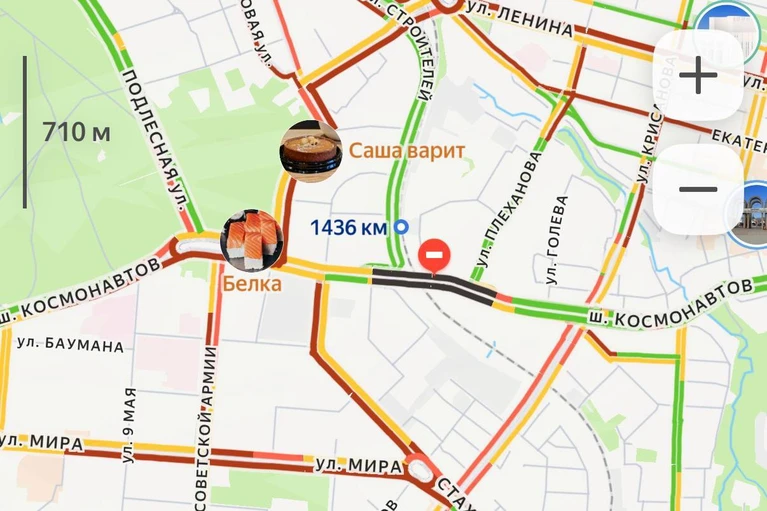Viewport: 767px width, 511px height.
Task: View the road closure sign details
Action: click(434, 256)
